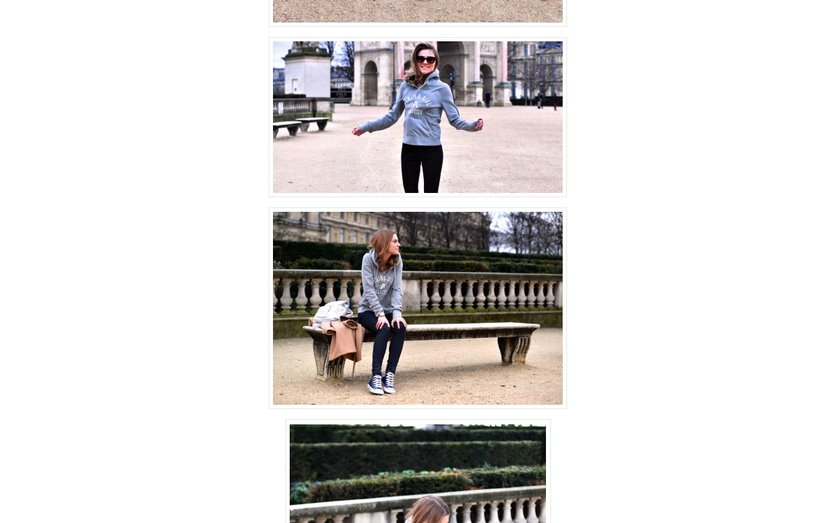Open the photo of woman sitting on bench

[417, 308]
